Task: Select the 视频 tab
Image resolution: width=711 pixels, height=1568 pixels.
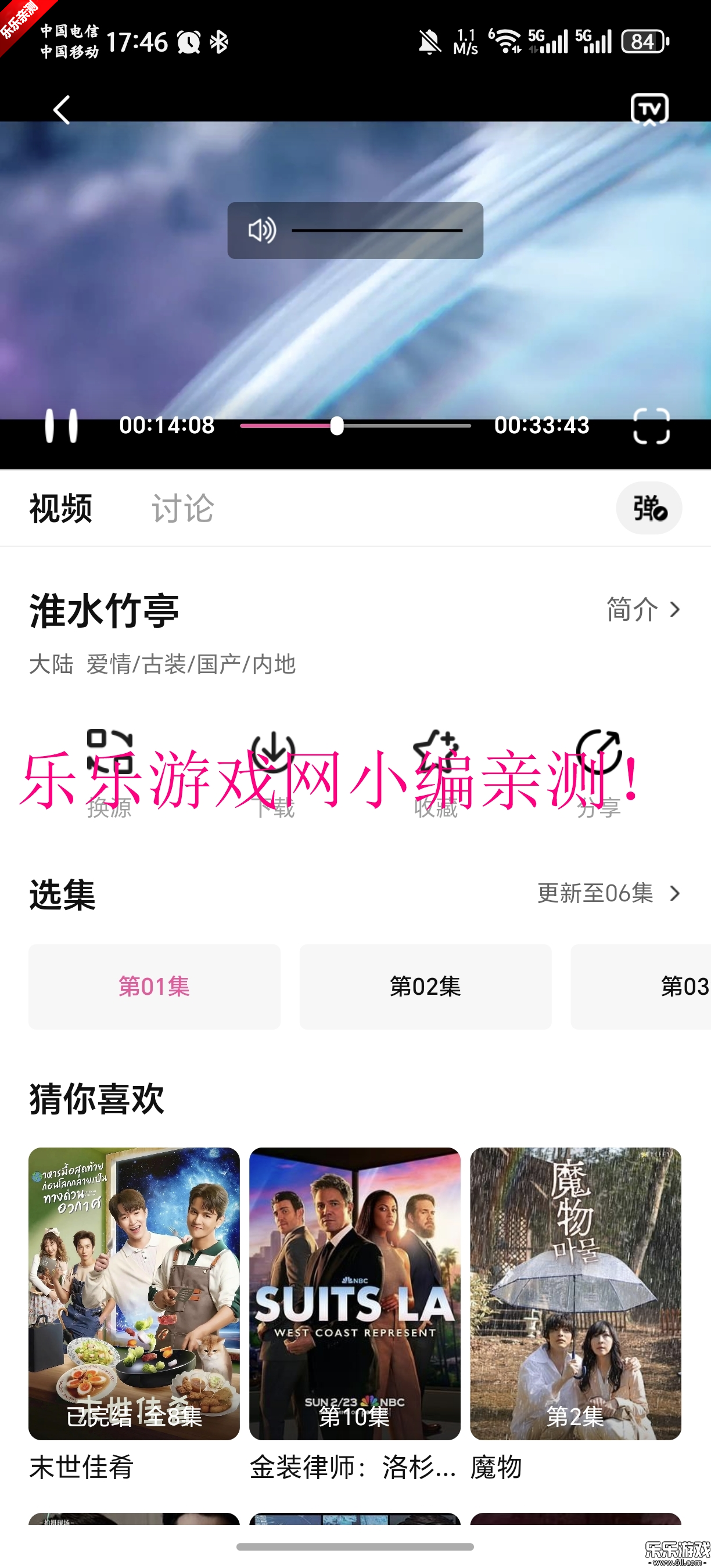Action: [61, 508]
